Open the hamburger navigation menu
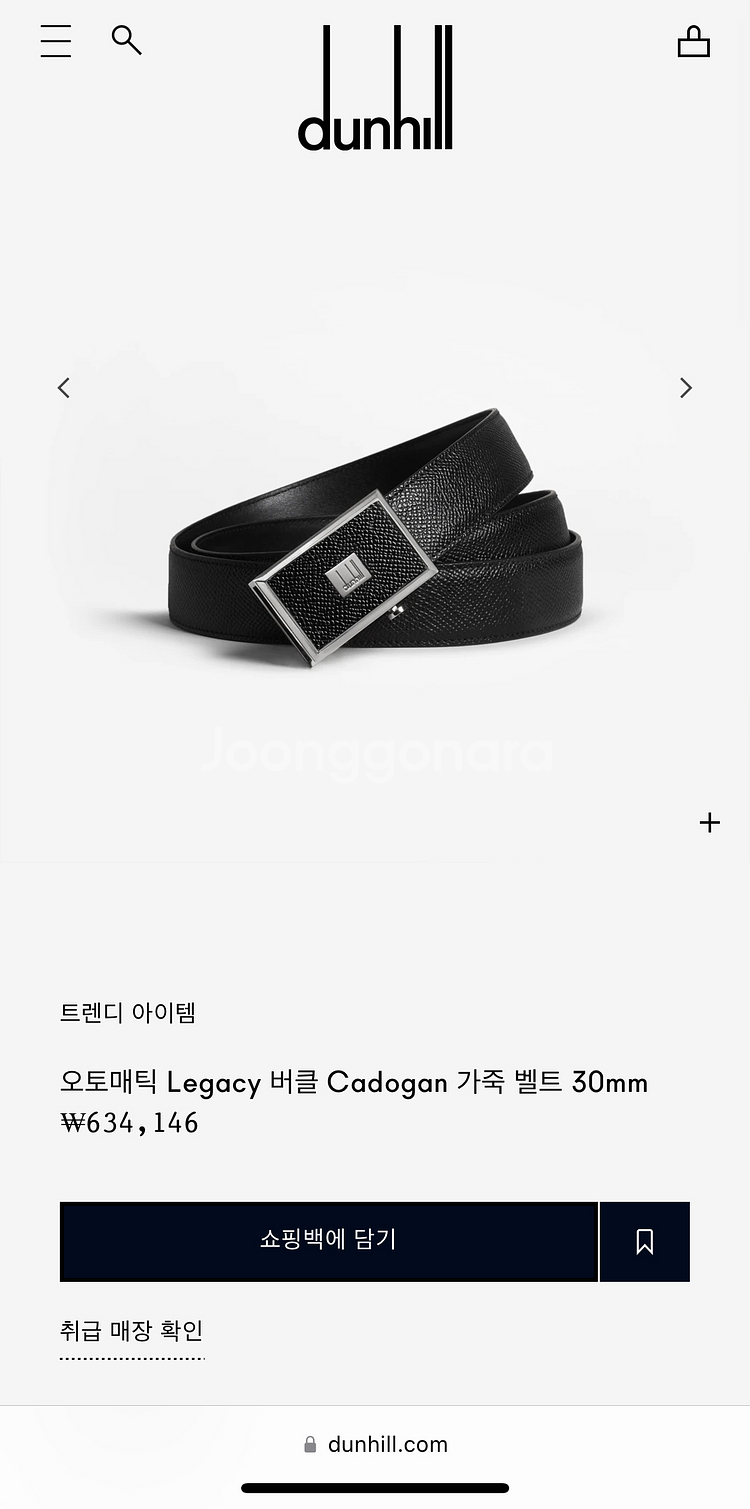 (x=55, y=42)
